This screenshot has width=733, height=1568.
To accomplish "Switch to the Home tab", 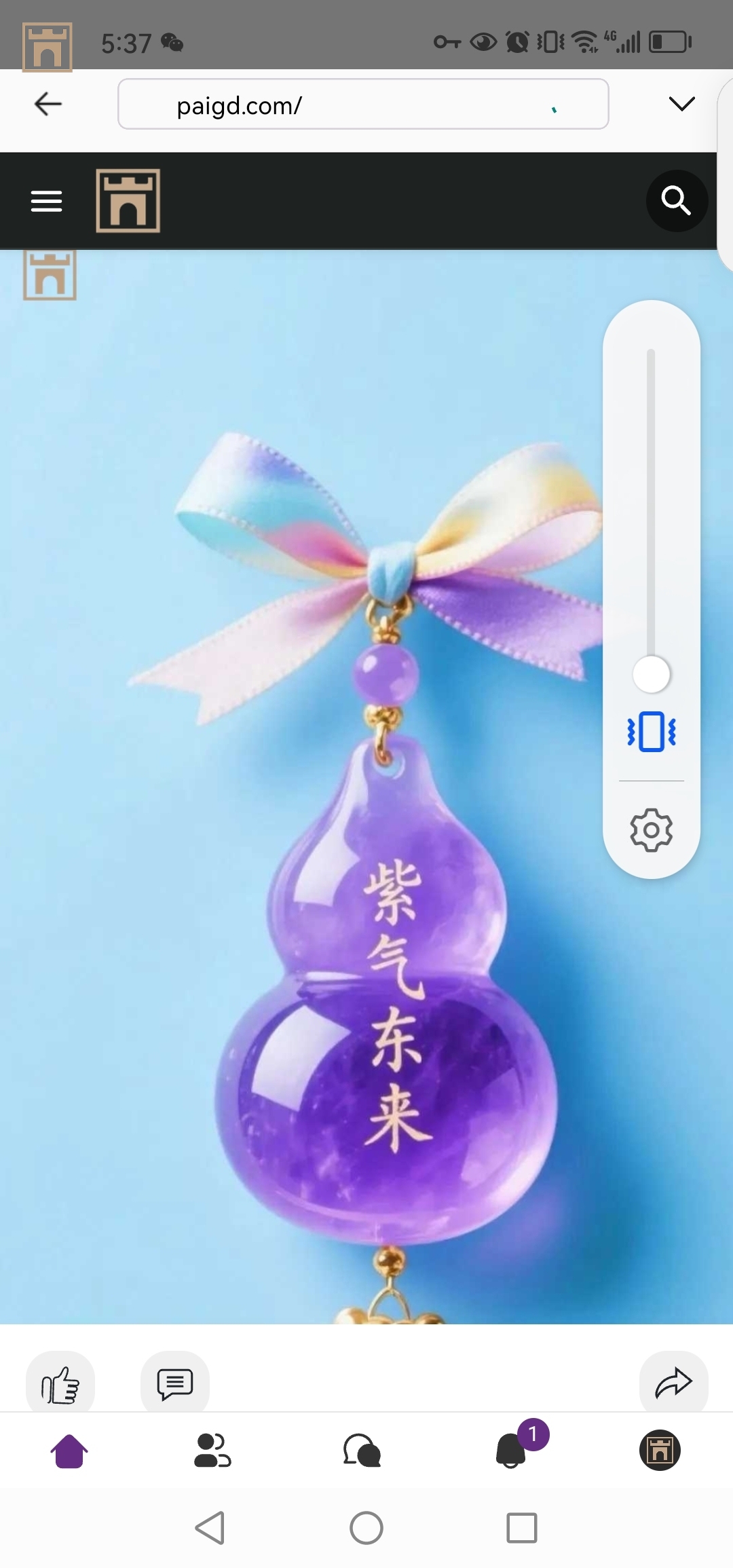I will coord(69,1451).
